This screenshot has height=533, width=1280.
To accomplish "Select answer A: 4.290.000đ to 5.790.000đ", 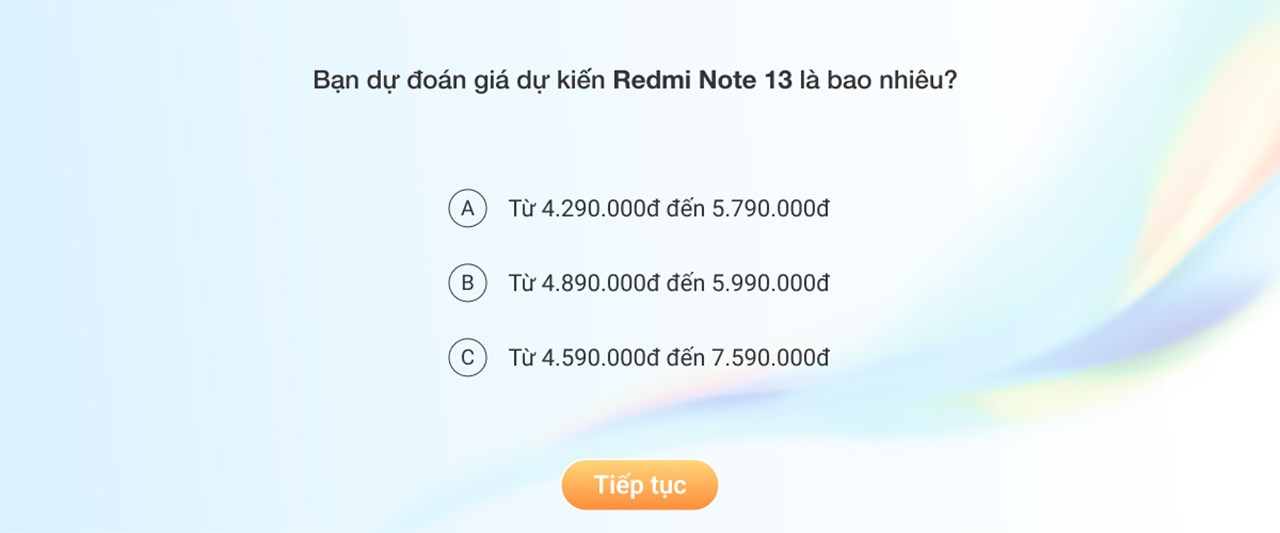I will tap(467, 209).
